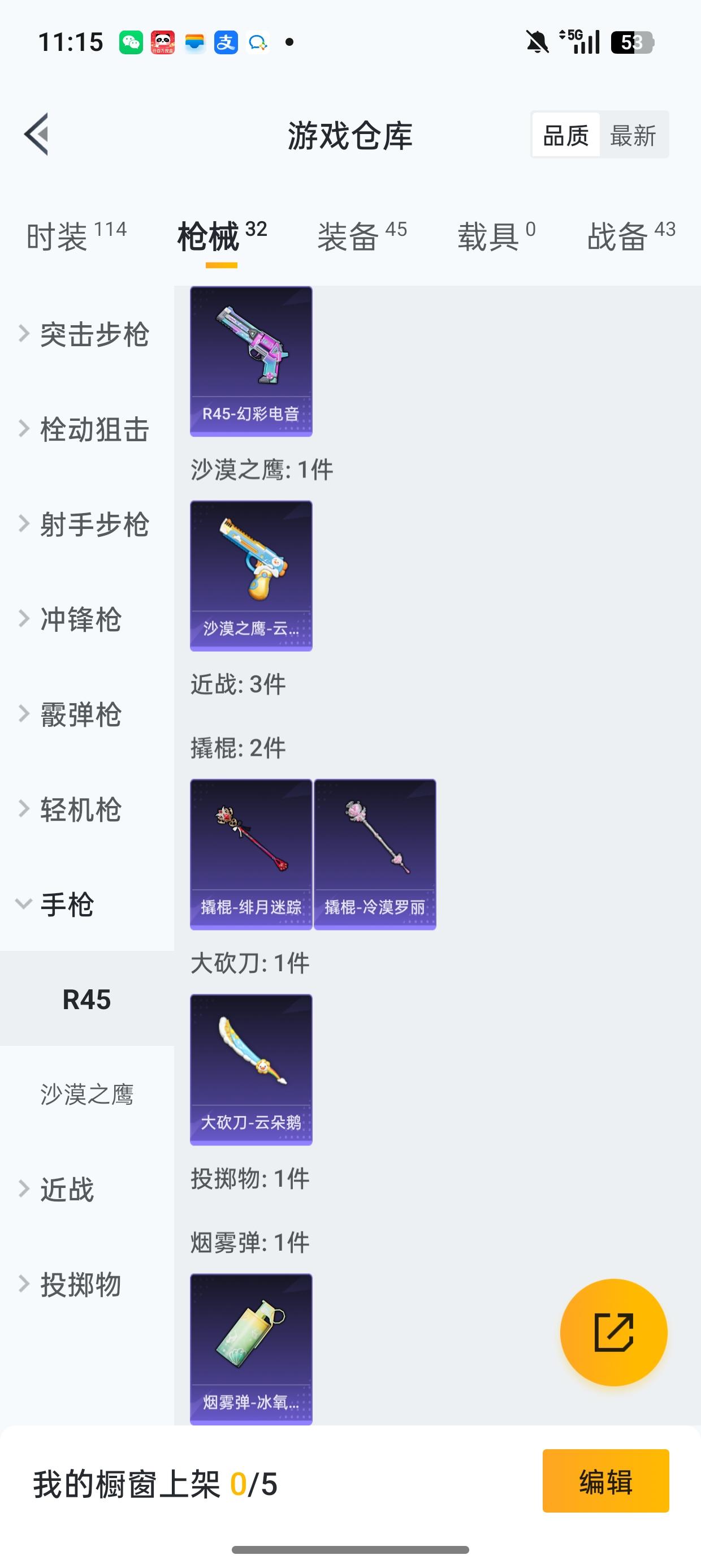Tap the orange share floating icon
This screenshot has width=701, height=1568.
coord(615,1332)
